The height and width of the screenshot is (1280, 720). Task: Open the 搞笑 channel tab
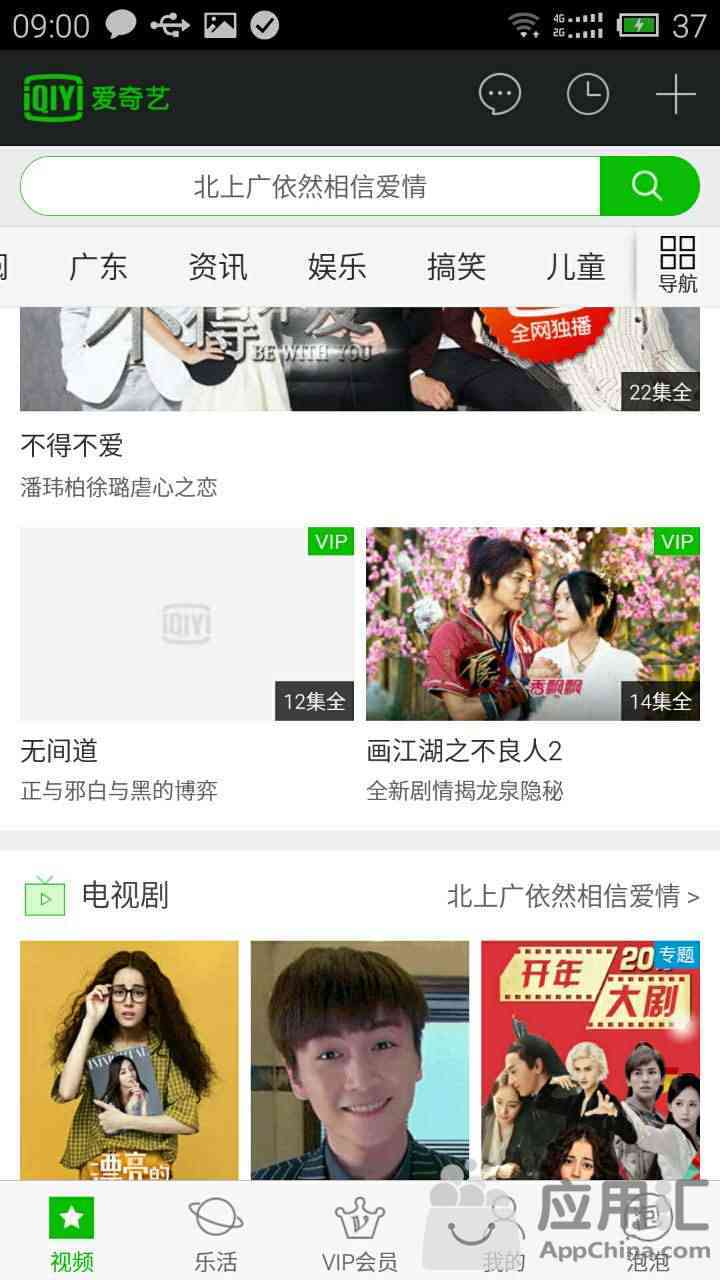[x=456, y=267]
